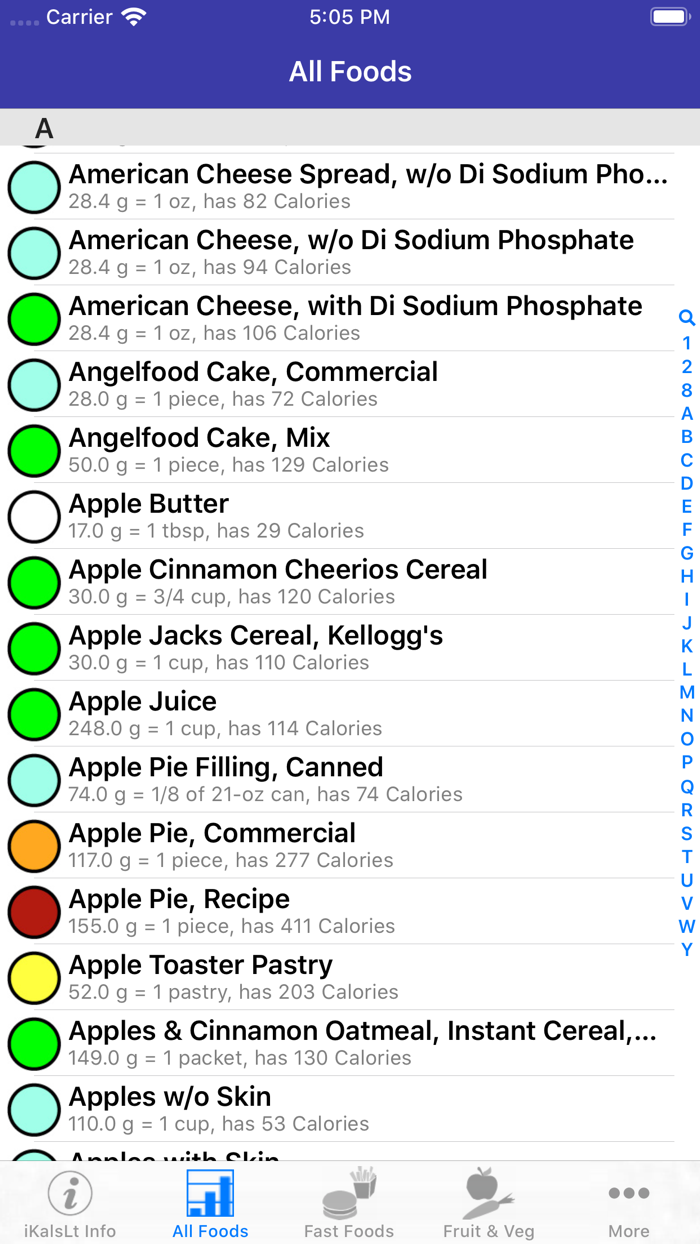
Task: Open the Apple Juice entry
Action: click(340, 714)
